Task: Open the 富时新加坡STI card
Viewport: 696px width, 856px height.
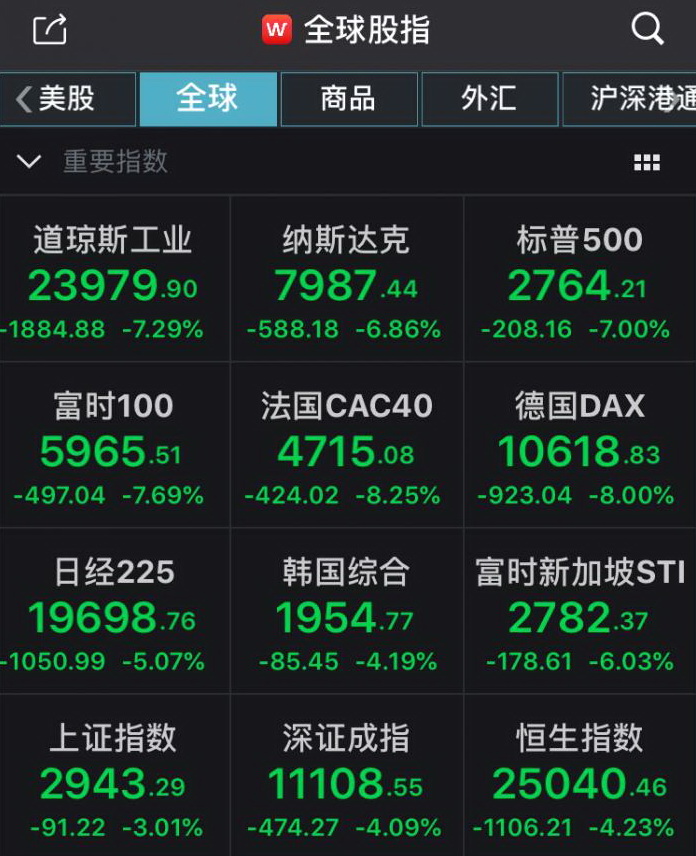Action: coord(579,611)
